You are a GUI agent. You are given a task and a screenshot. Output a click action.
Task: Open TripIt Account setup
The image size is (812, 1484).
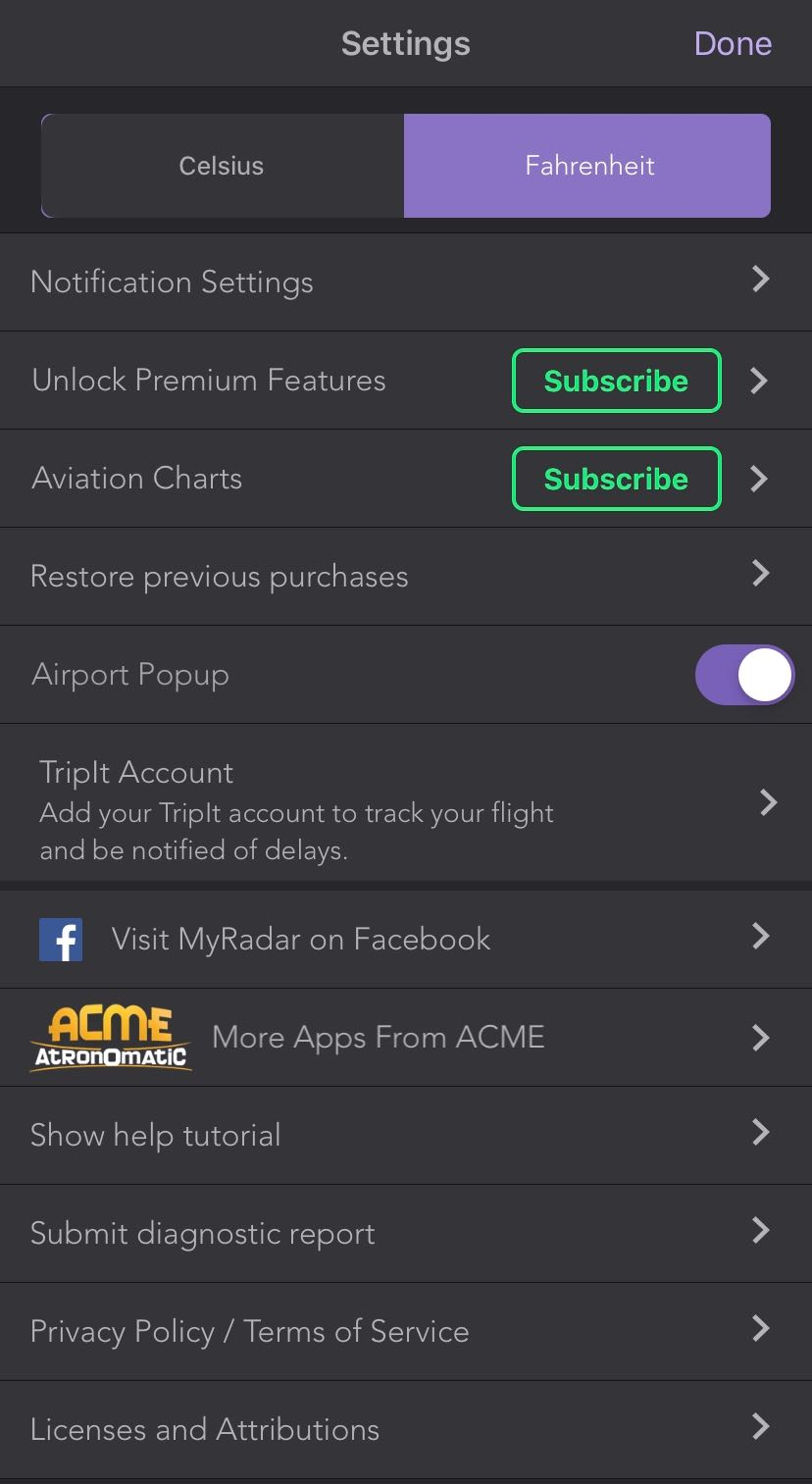click(x=406, y=802)
